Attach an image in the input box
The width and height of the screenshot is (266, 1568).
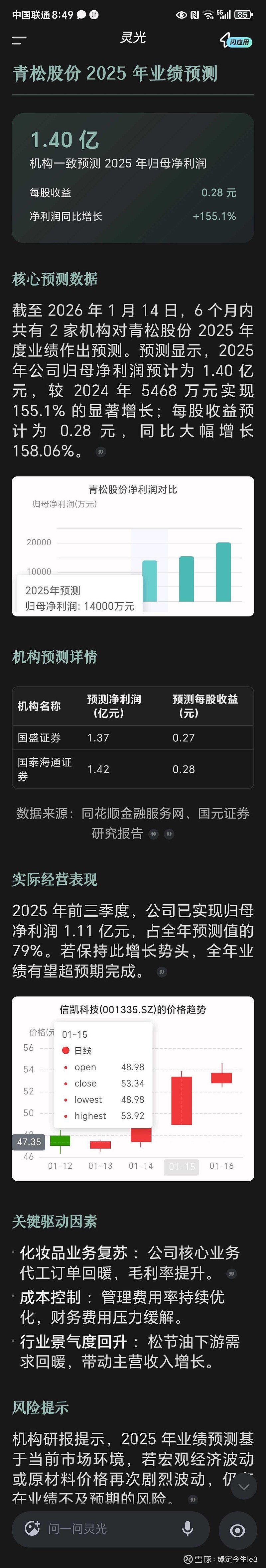pyautogui.click(x=32, y=1528)
